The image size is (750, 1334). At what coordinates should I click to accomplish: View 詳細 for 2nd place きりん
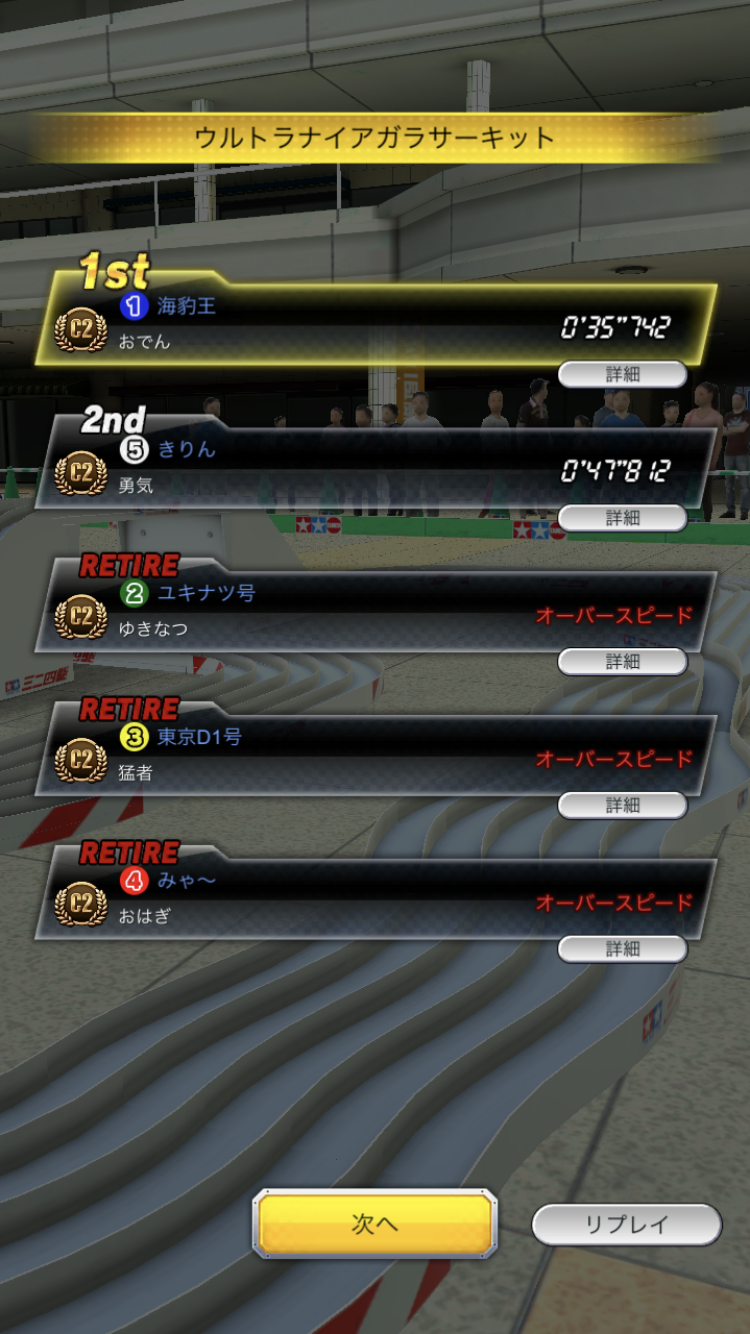click(622, 518)
